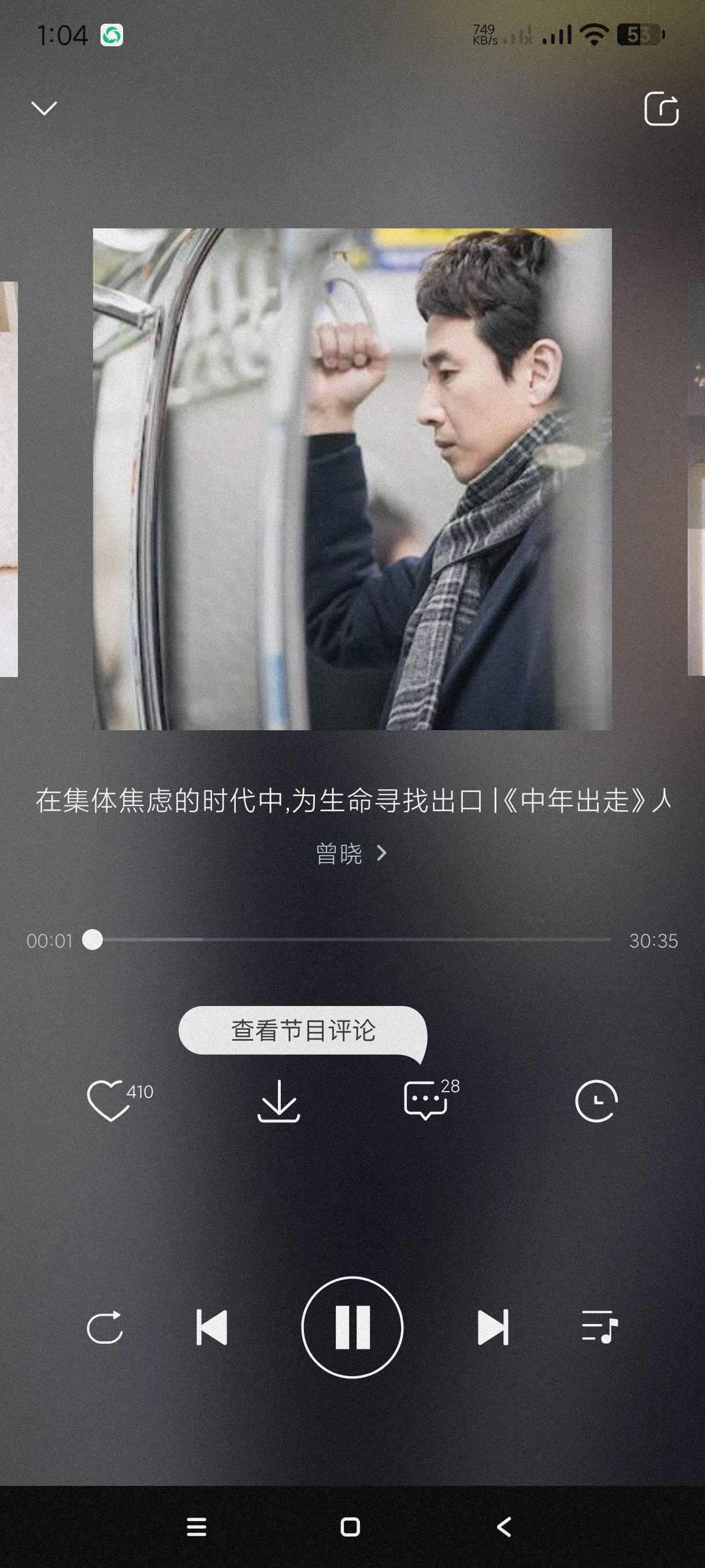Open the playlist queue

pyautogui.click(x=599, y=1327)
